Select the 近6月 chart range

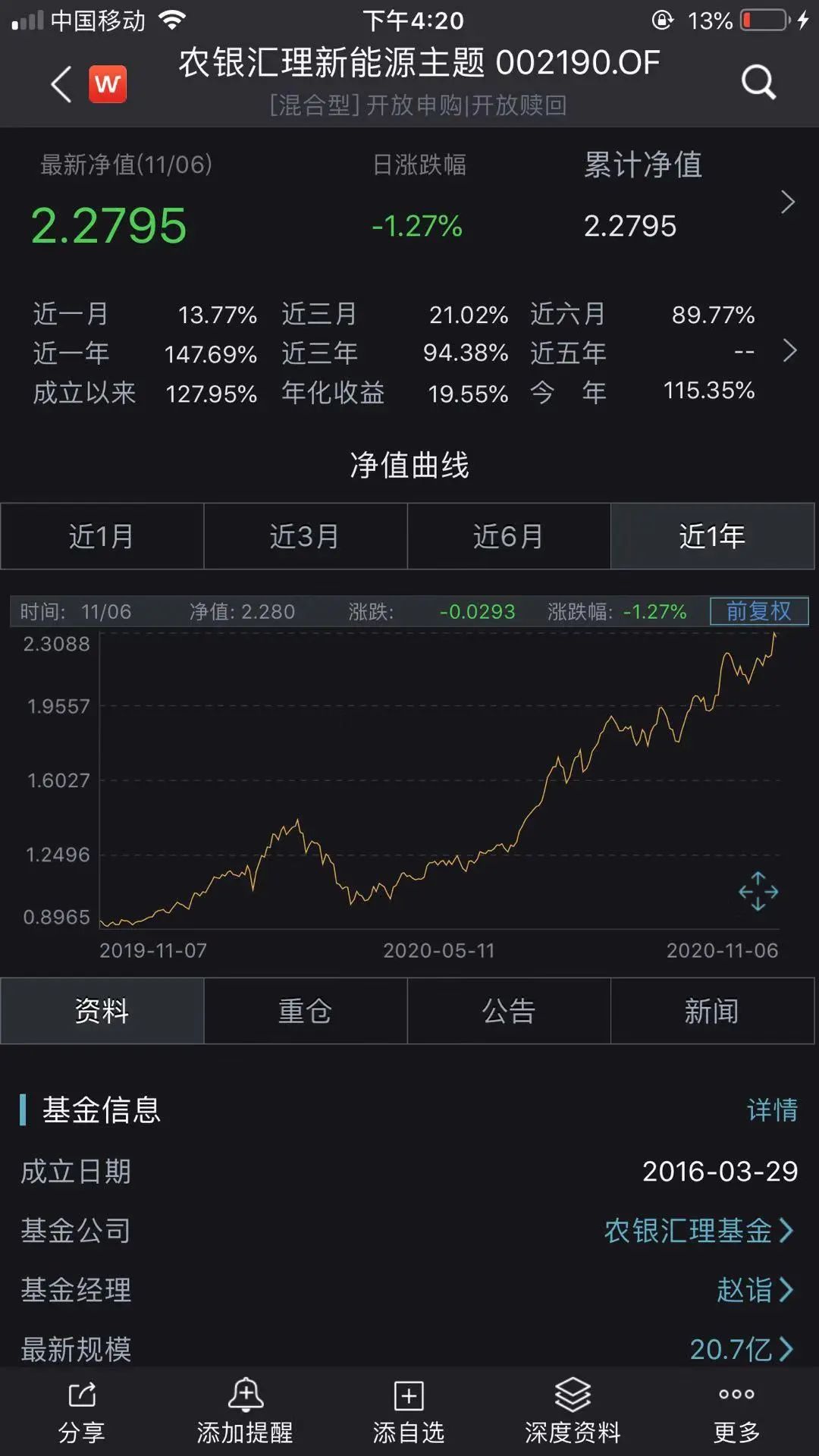pos(509,536)
